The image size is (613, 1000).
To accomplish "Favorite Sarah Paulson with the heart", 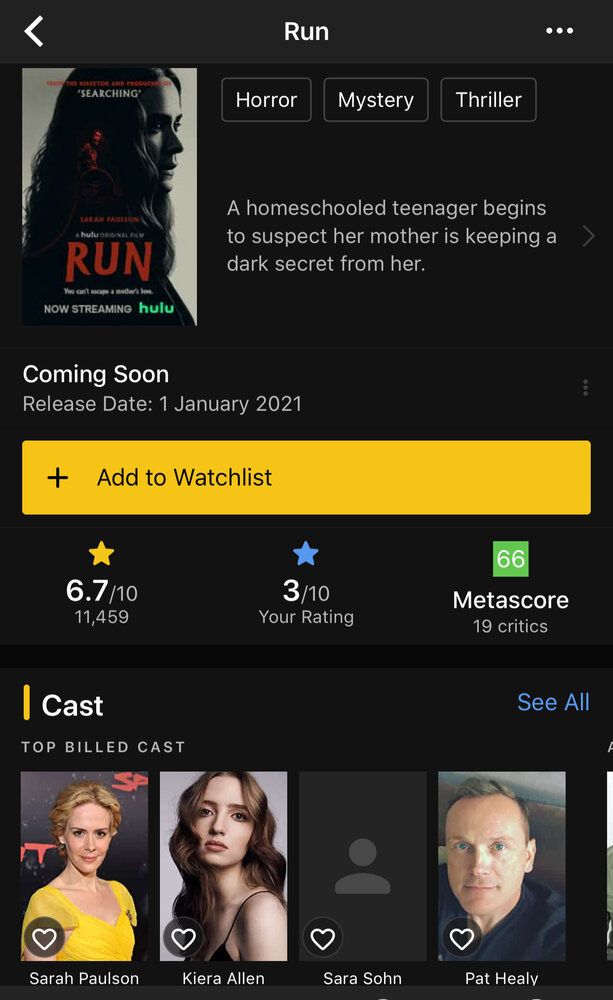I will point(45,938).
